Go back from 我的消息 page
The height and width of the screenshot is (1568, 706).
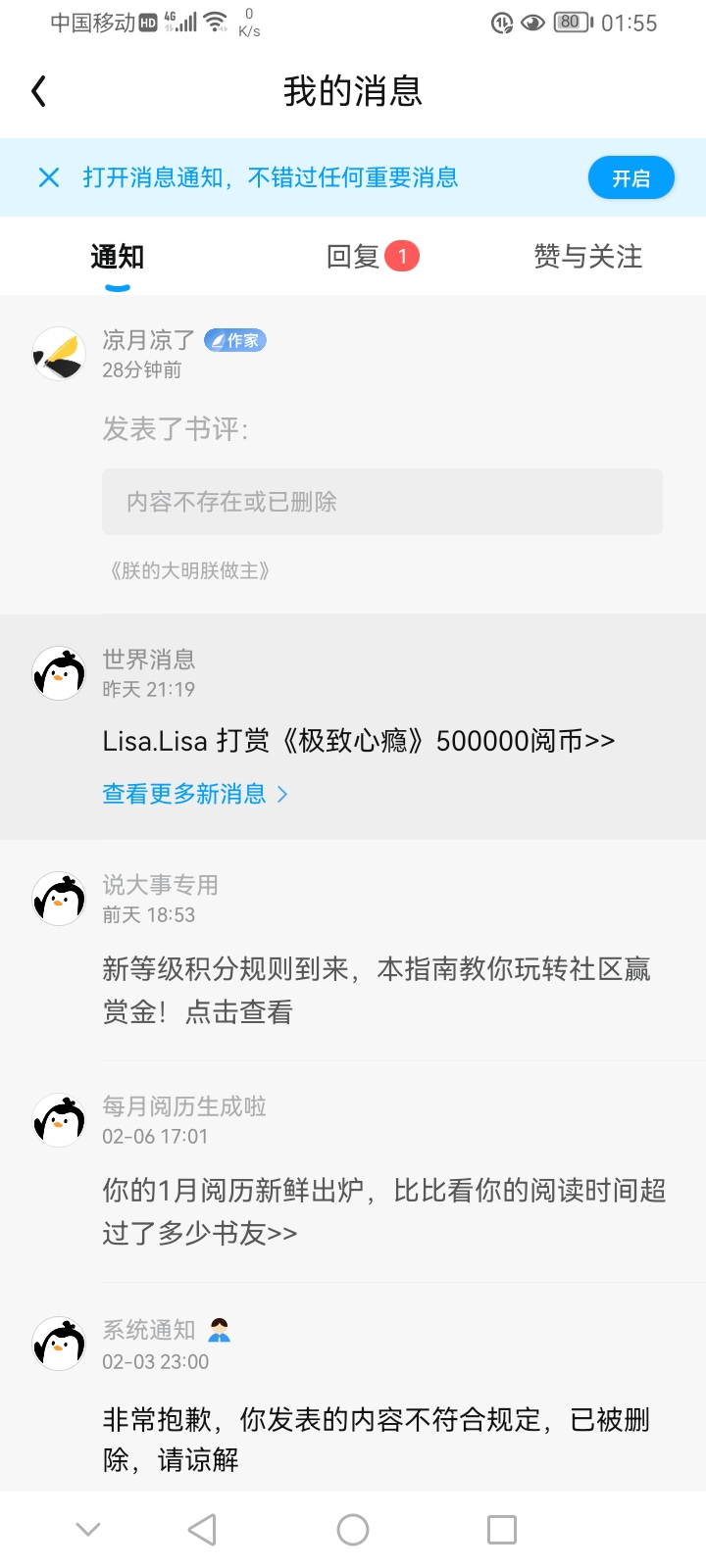click(x=39, y=92)
